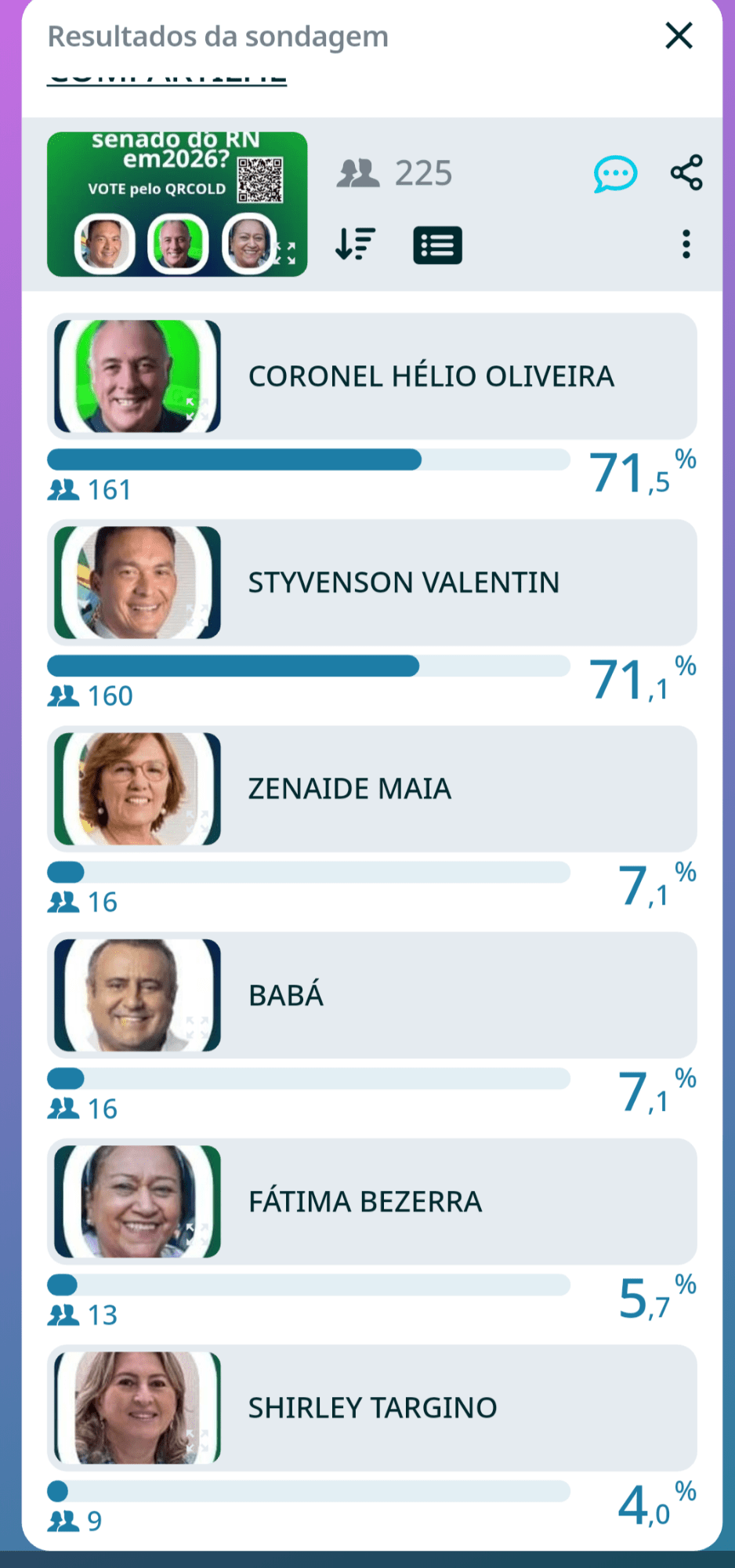Open the three-dot overflow menu
Viewport: 735px width, 1568px height.
coord(686,245)
